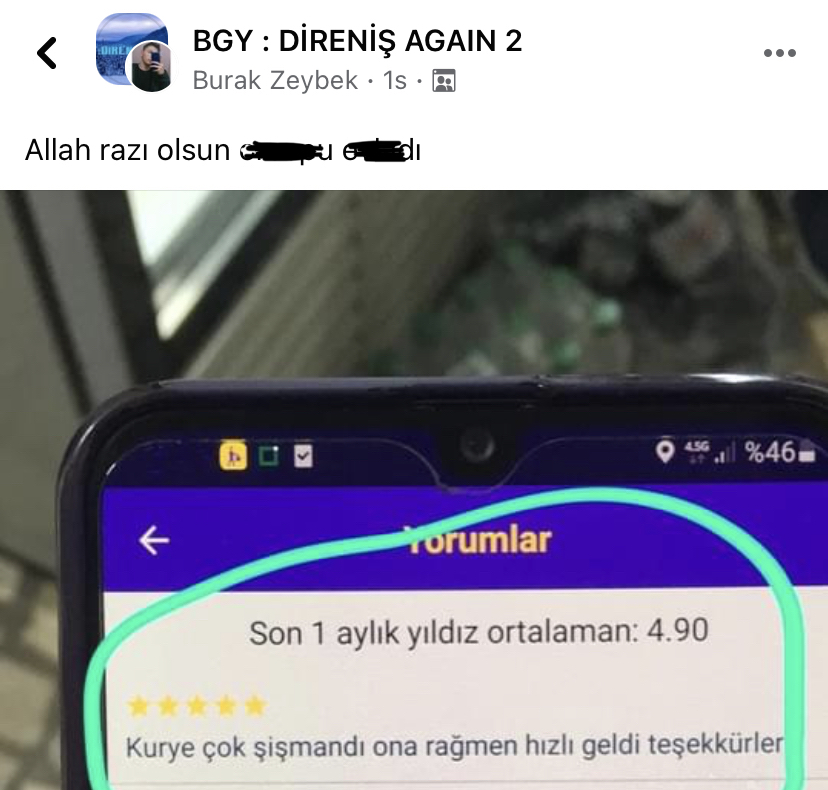Open the post's three-dot options menu
The height and width of the screenshot is (790, 828).
779,53
